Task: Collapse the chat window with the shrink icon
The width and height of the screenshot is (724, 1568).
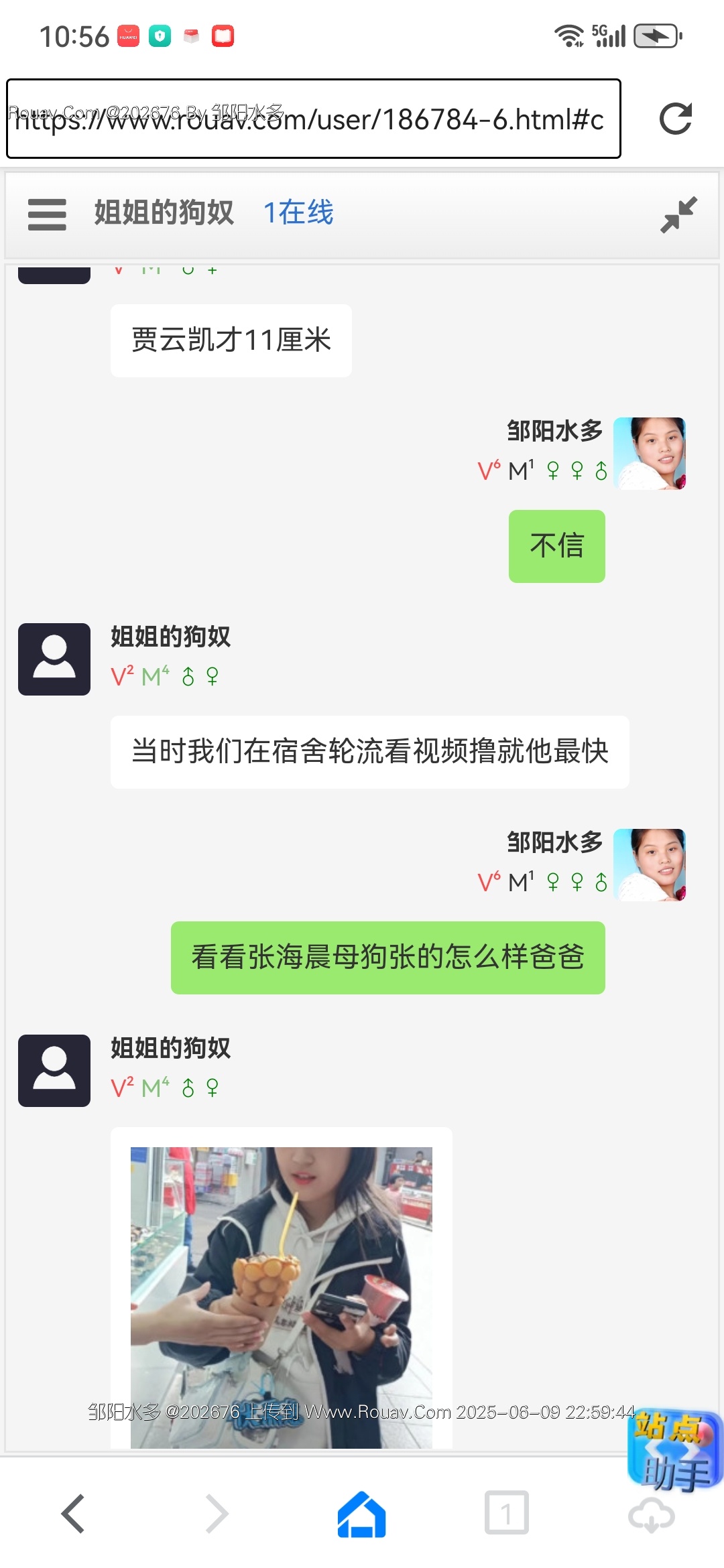Action: (678, 214)
